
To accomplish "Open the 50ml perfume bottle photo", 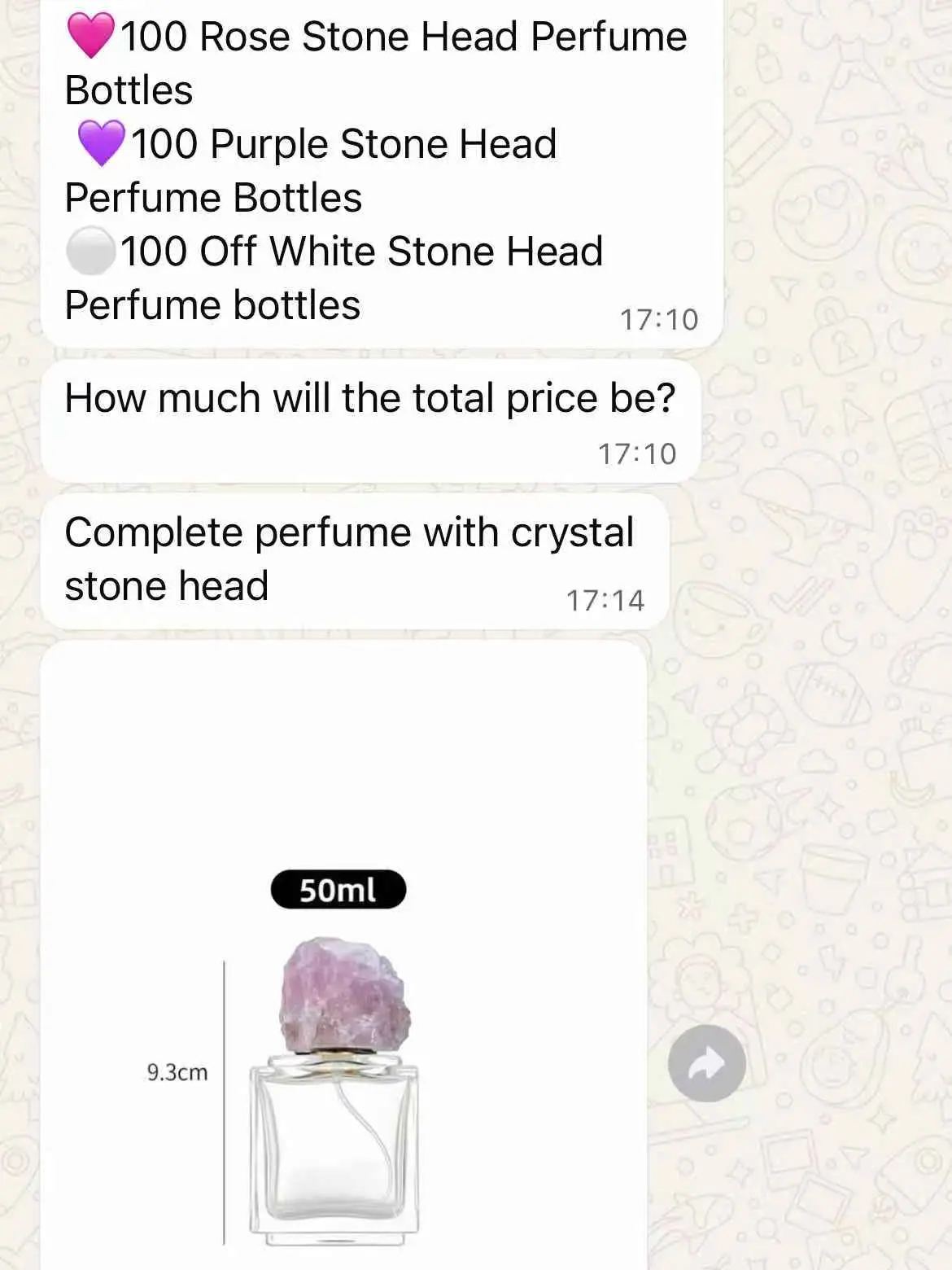I will 343,1018.
